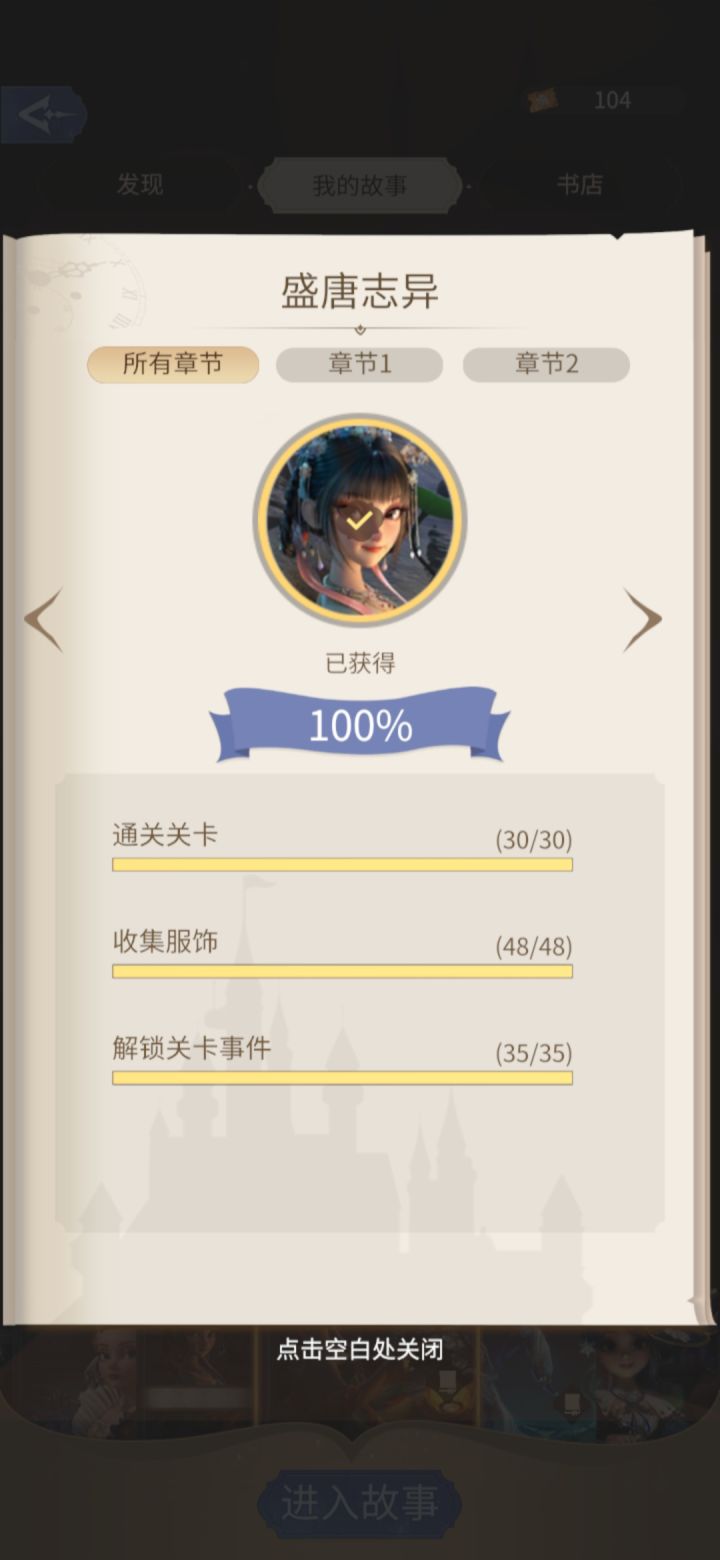Tap the 点击空白处关闭 prompt text
This screenshot has width=720, height=1560.
click(x=359, y=1348)
